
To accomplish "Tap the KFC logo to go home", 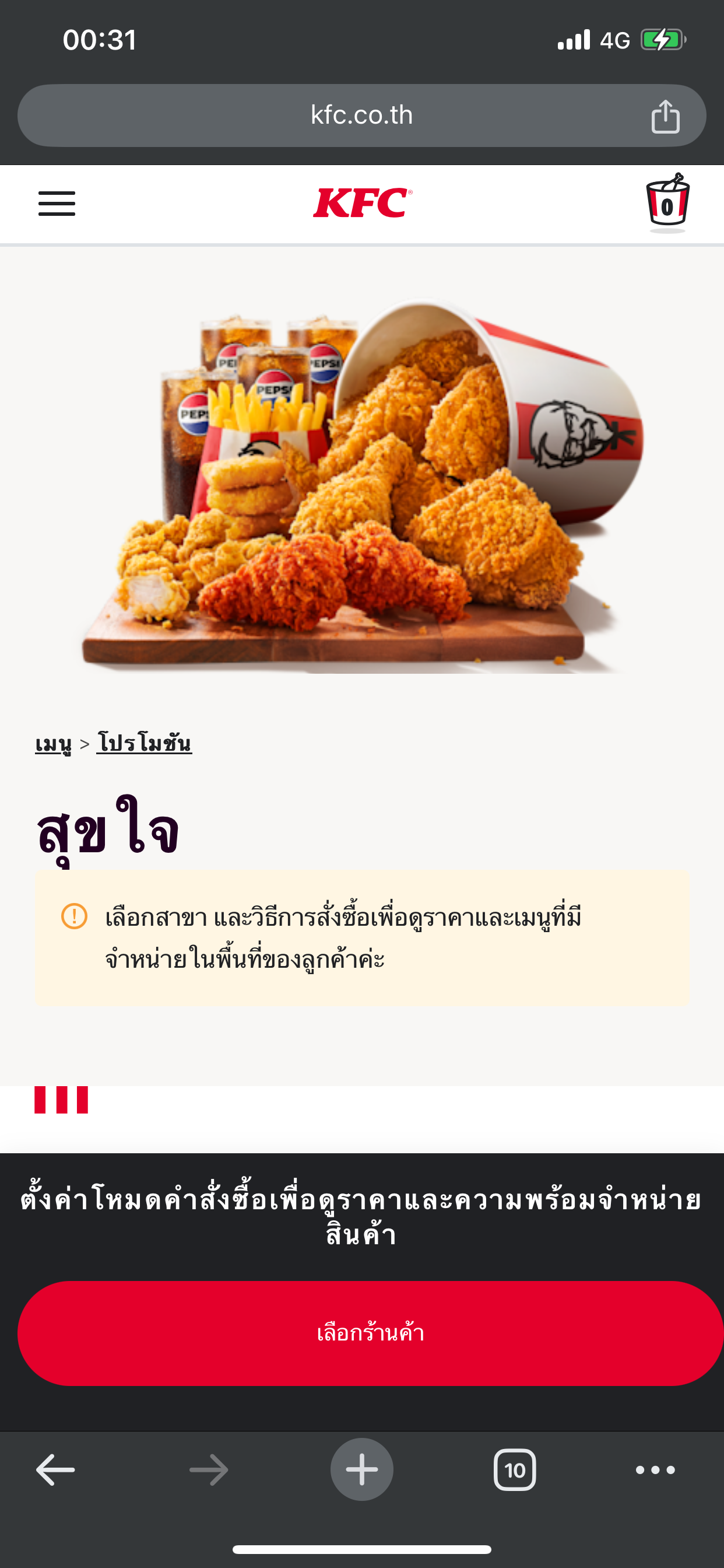I will point(363,202).
